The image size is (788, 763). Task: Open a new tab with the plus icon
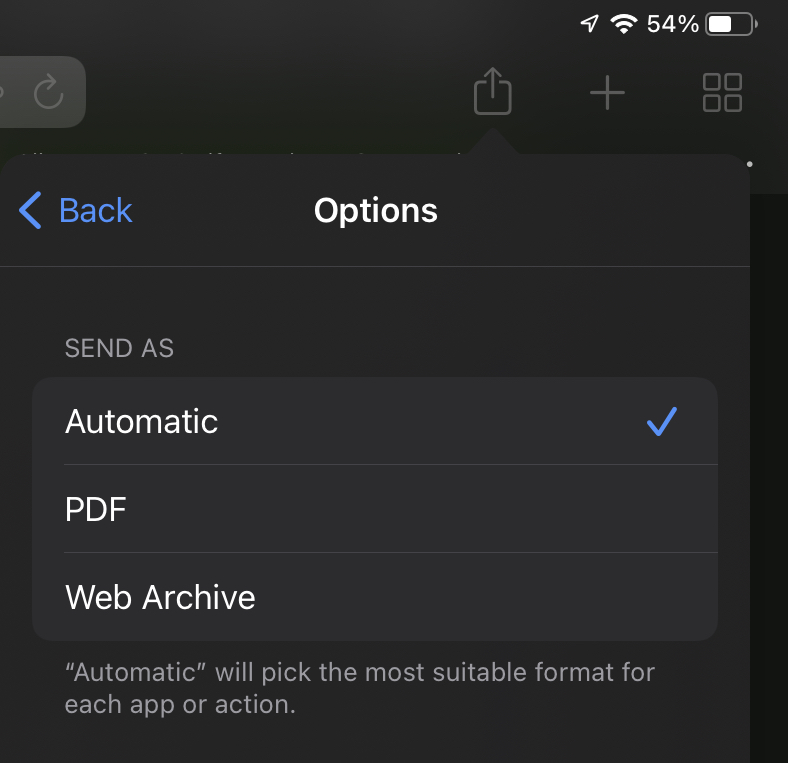point(607,92)
